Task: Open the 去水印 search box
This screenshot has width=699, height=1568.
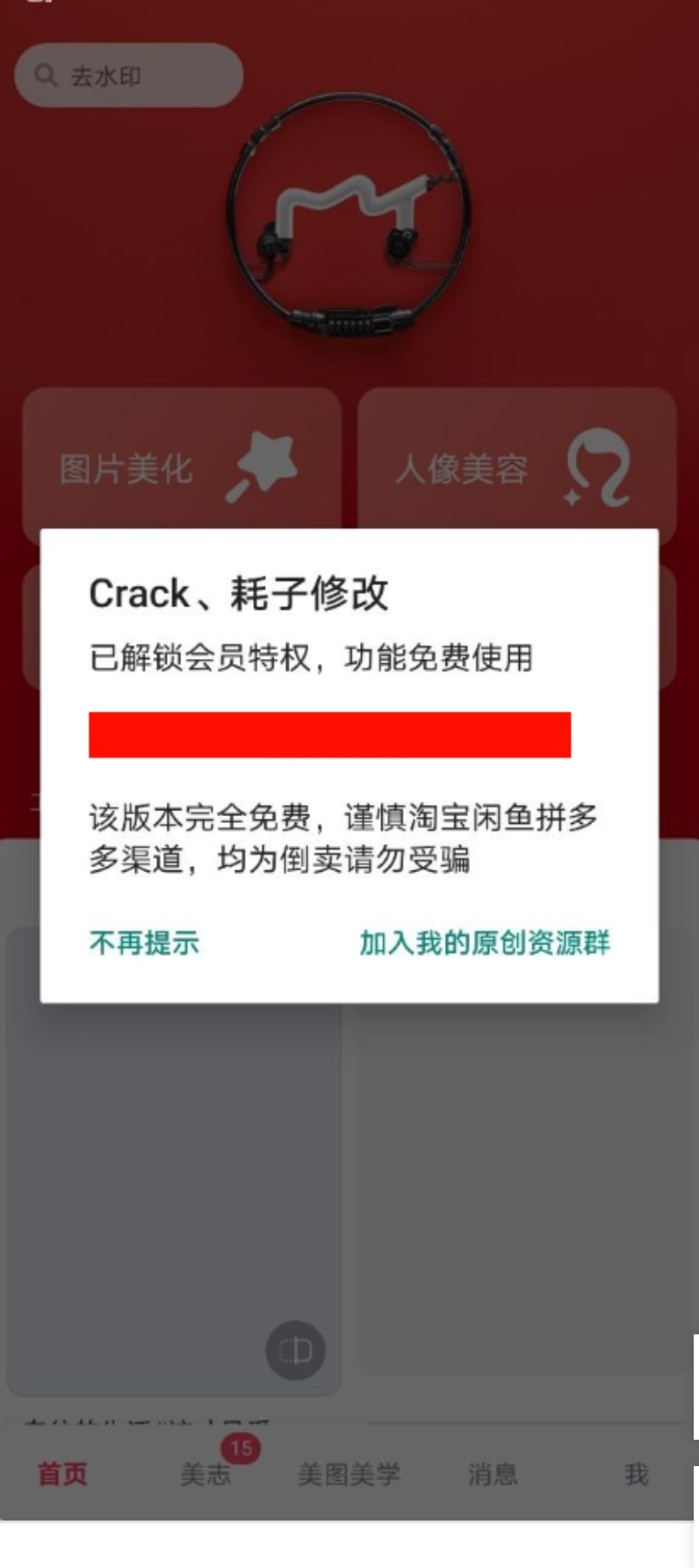Action: point(128,76)
